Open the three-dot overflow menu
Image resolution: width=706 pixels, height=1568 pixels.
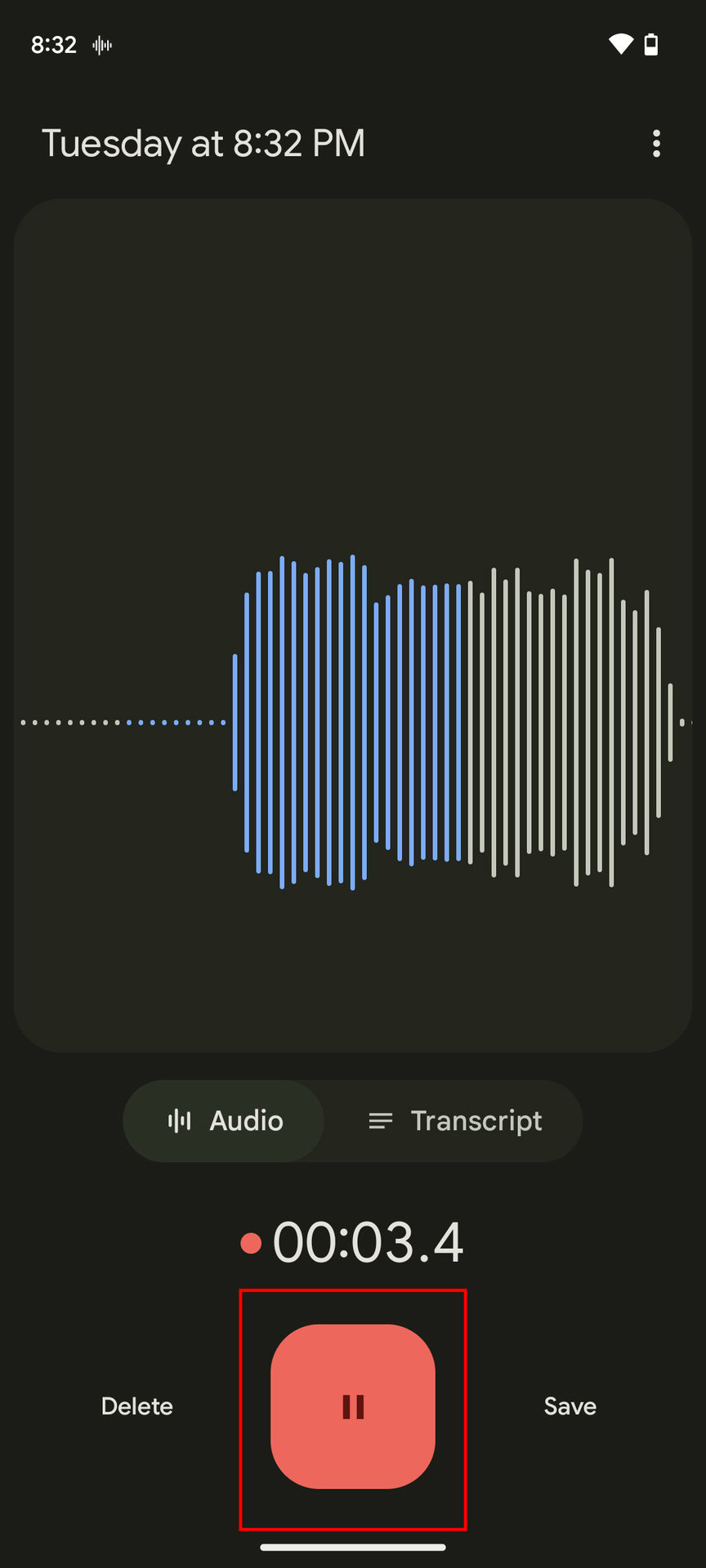point(656,144)
